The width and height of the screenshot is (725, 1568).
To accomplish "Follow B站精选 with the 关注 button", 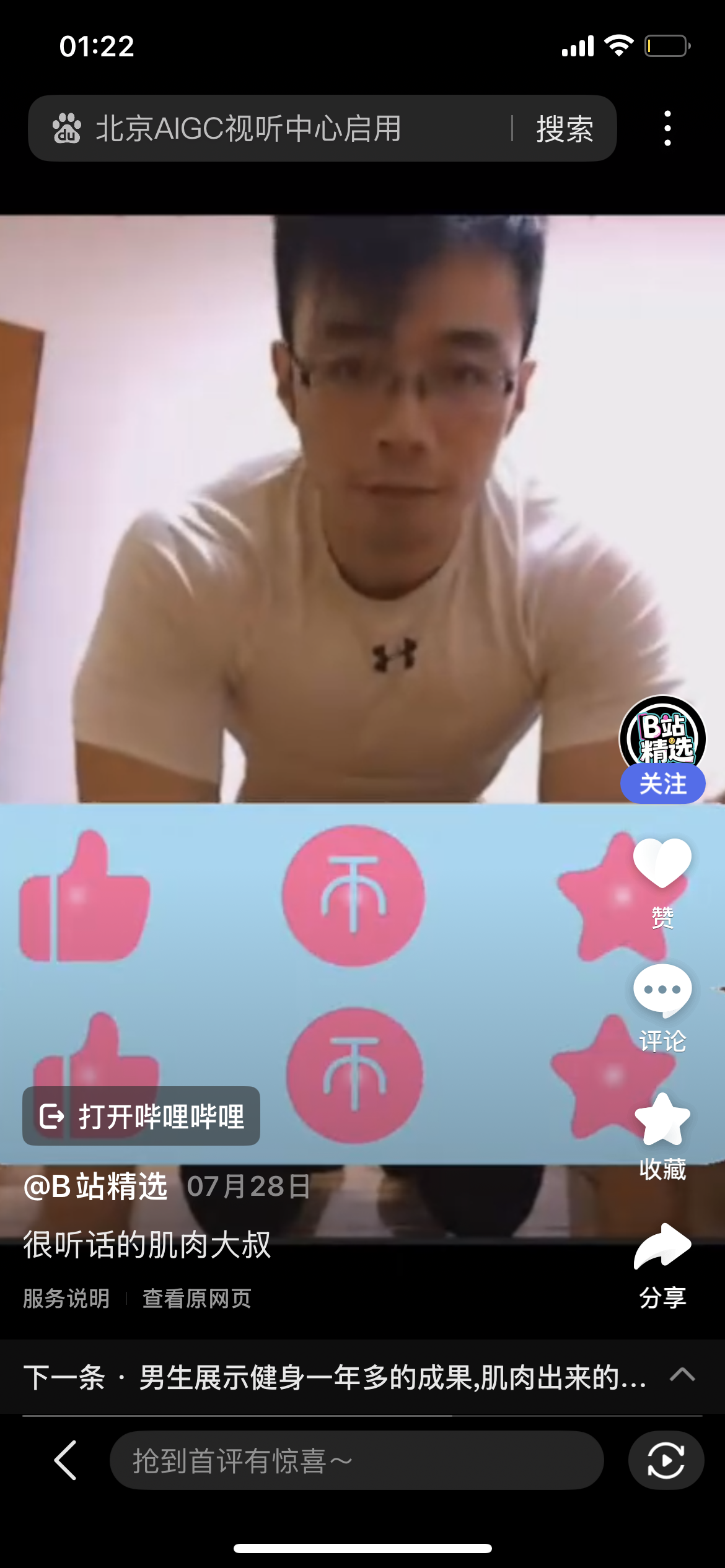I will 663,784.
